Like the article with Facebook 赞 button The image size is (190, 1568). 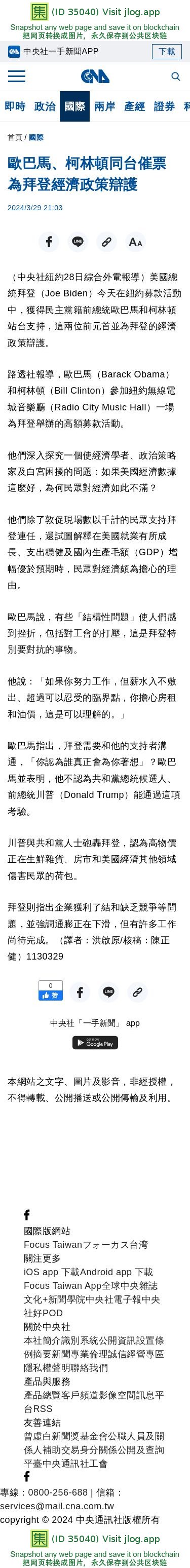(x=51, y=990)
